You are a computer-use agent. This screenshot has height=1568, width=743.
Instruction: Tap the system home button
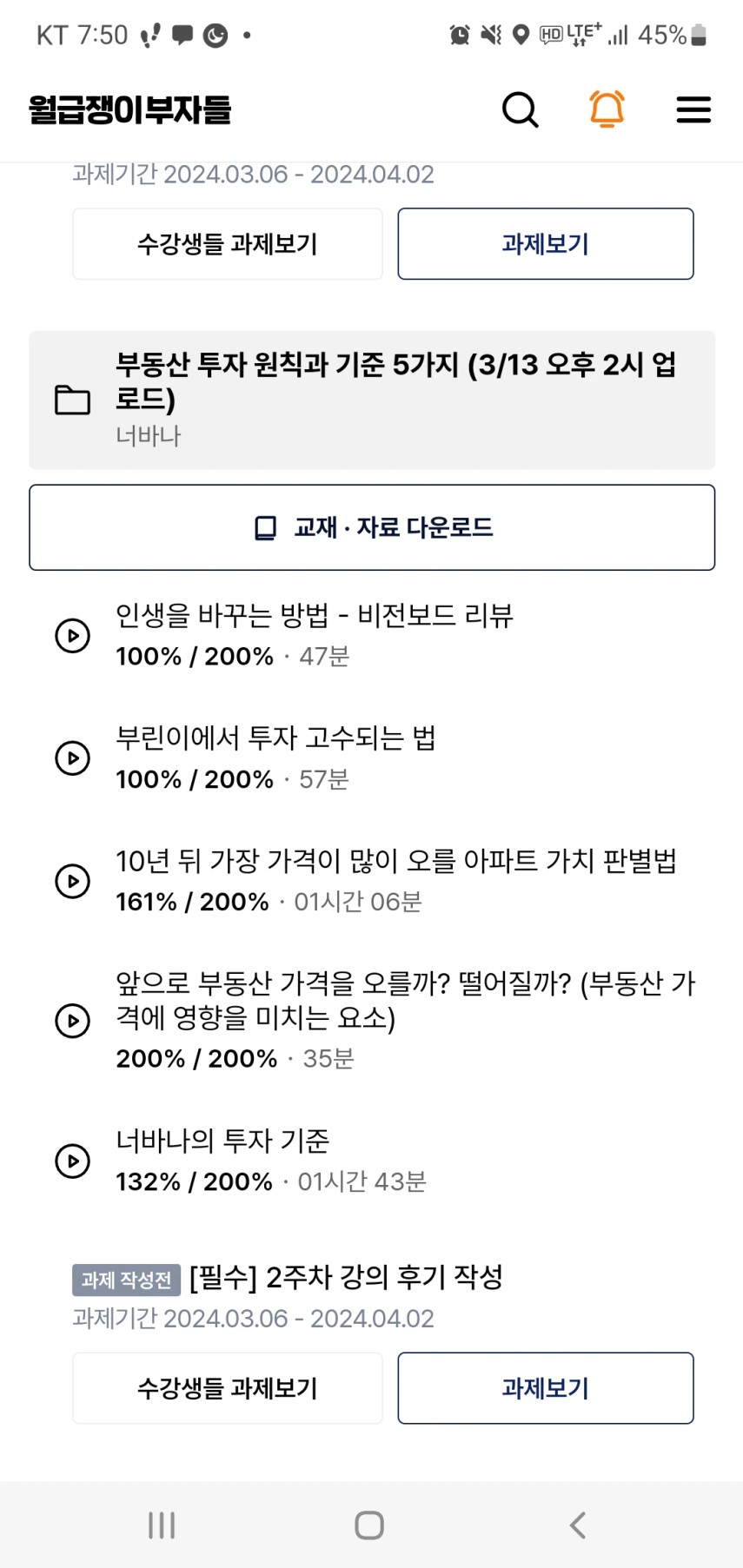click(369, 1525)
